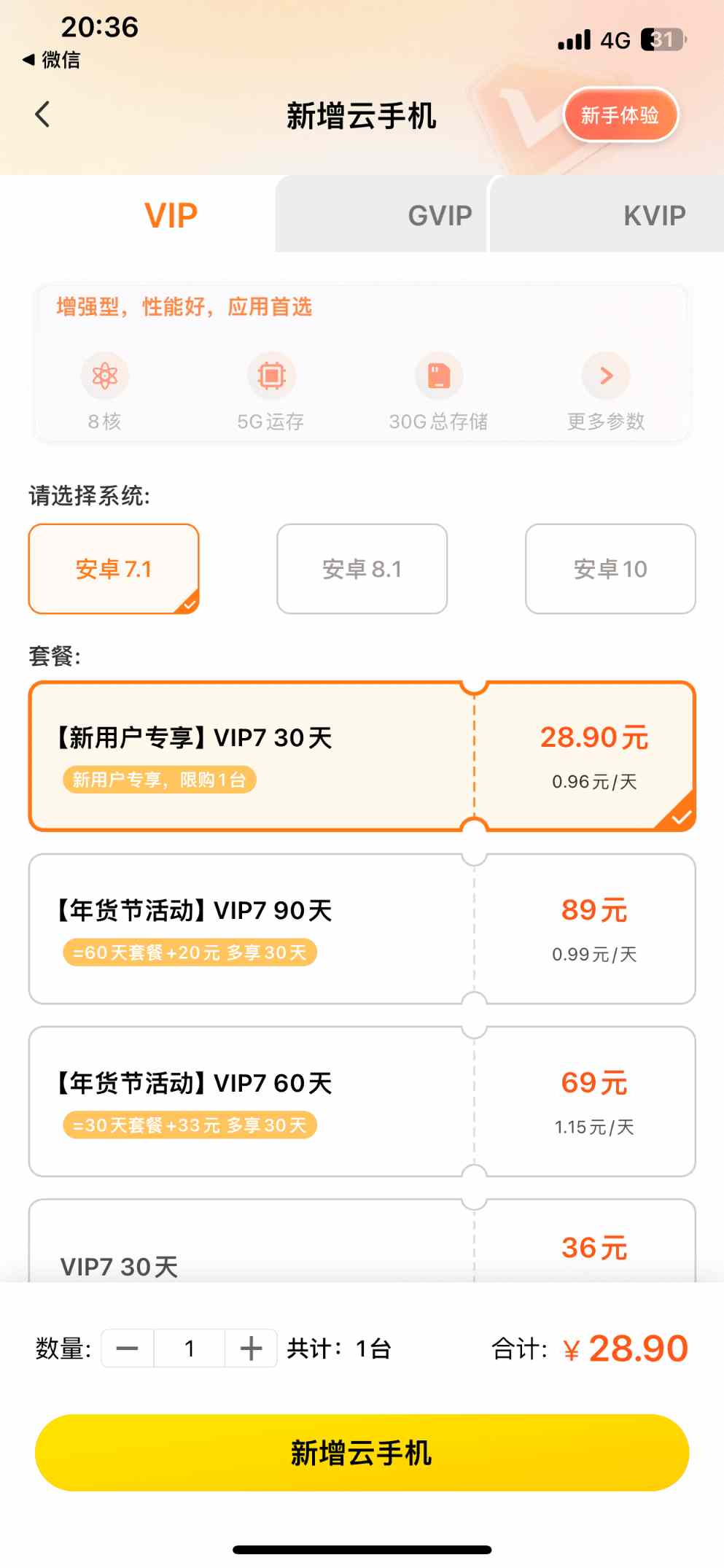Image resolution: width=724 pixels, height=1568 pixels.
Task: Select the 新用户专享 VIP7 30天 plan
Action: (362, 756)
